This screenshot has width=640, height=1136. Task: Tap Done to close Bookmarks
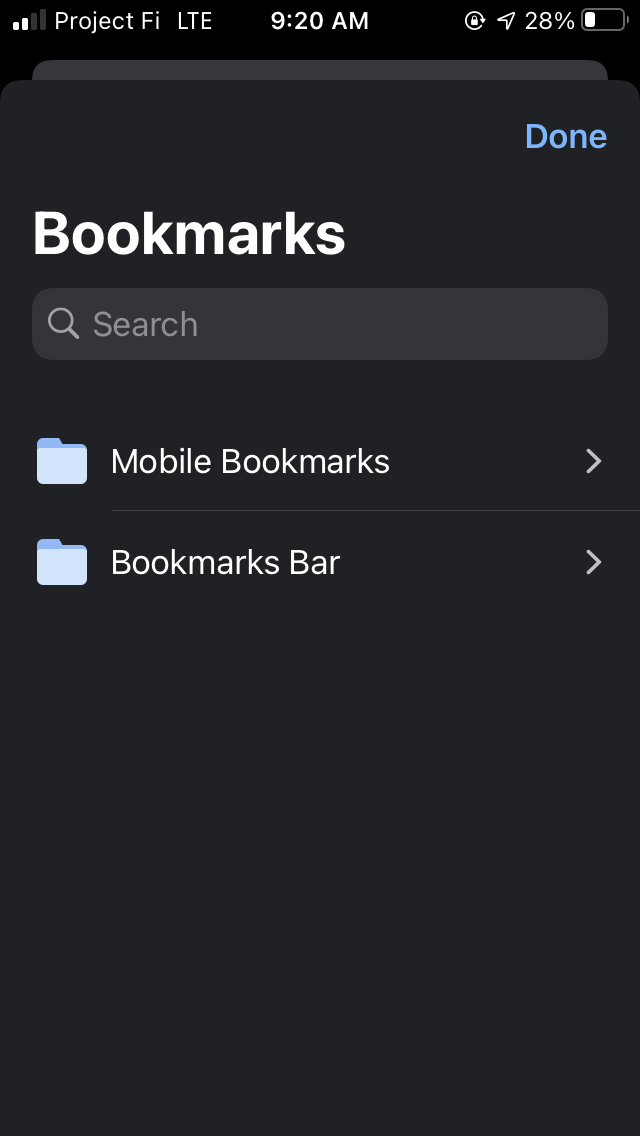click(565, 136)
